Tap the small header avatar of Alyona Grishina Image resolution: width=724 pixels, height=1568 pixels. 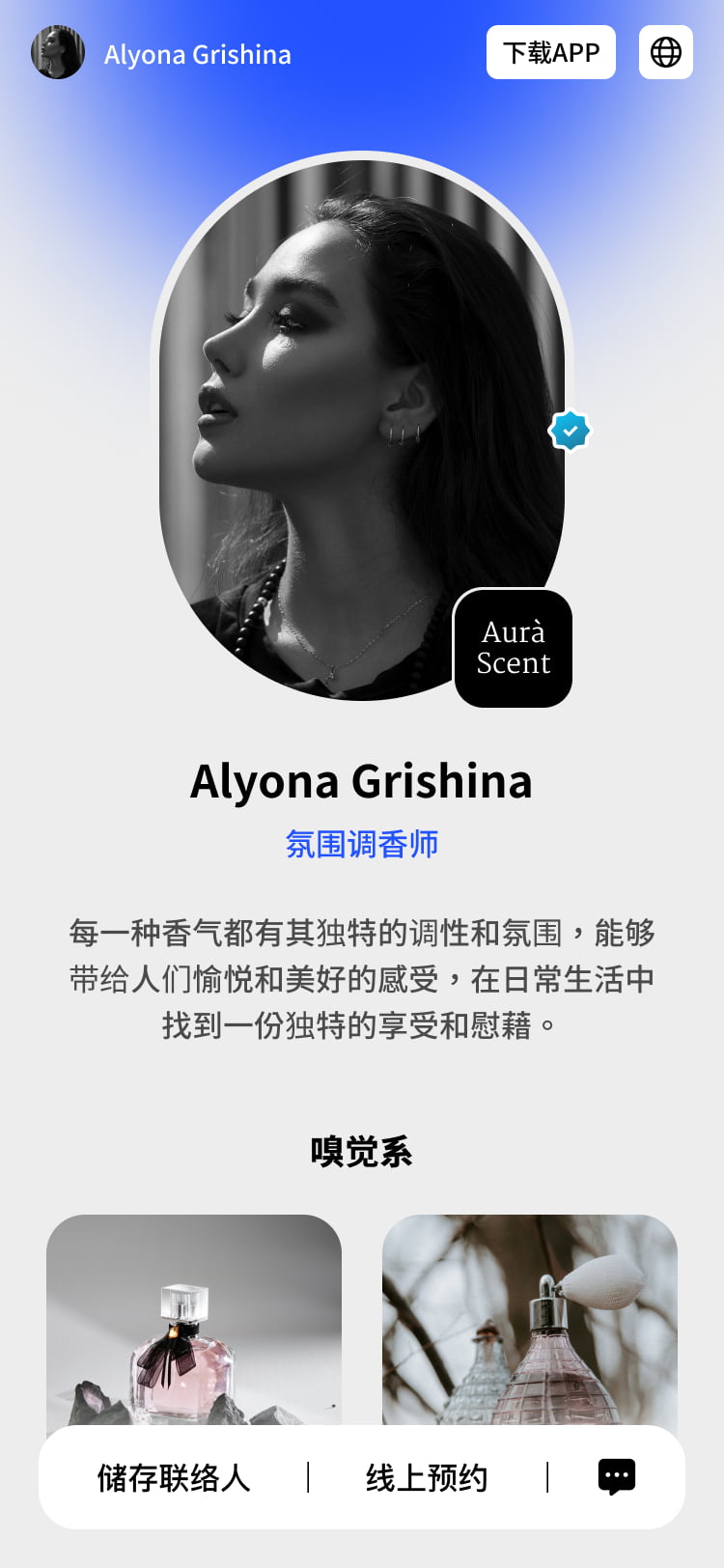click(58, 52)
